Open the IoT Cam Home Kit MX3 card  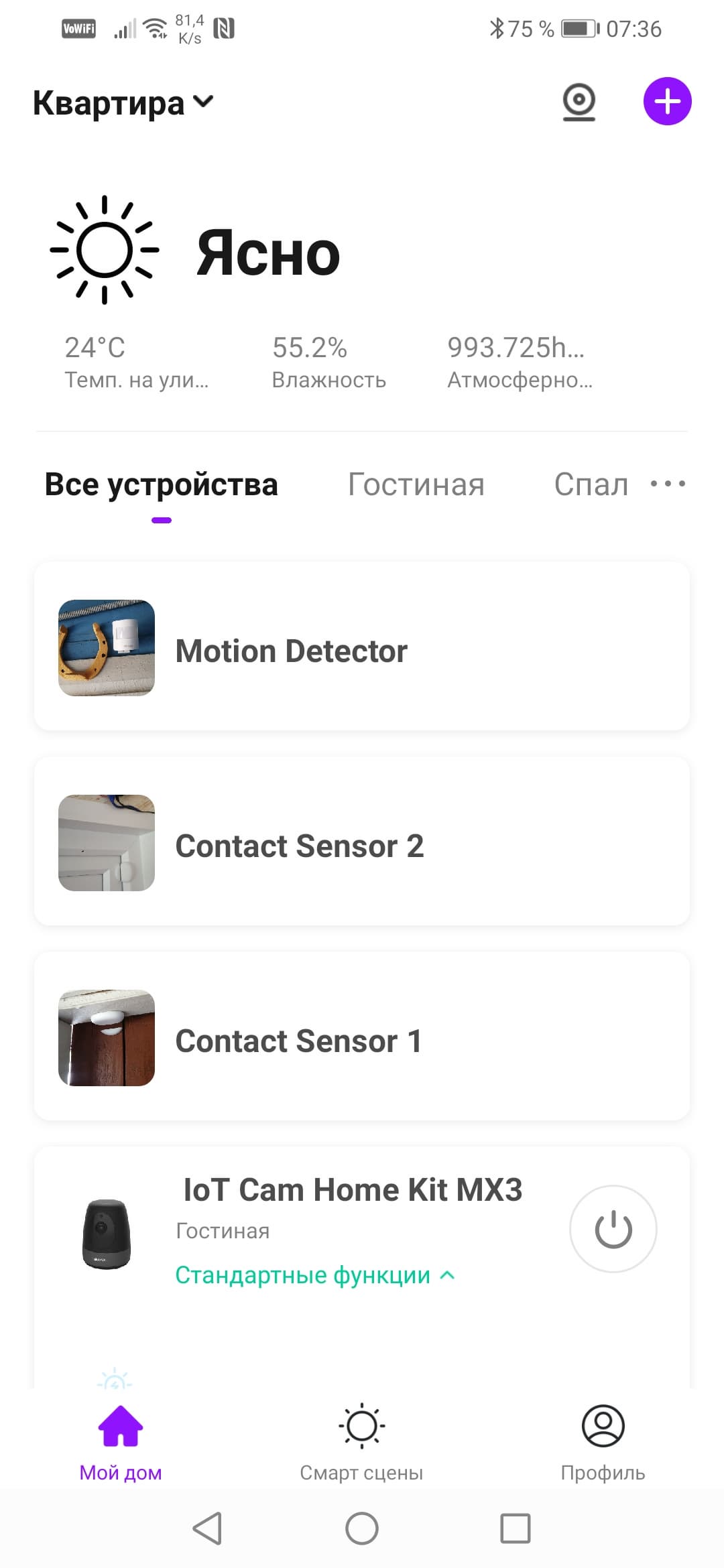pos(352,1190)
